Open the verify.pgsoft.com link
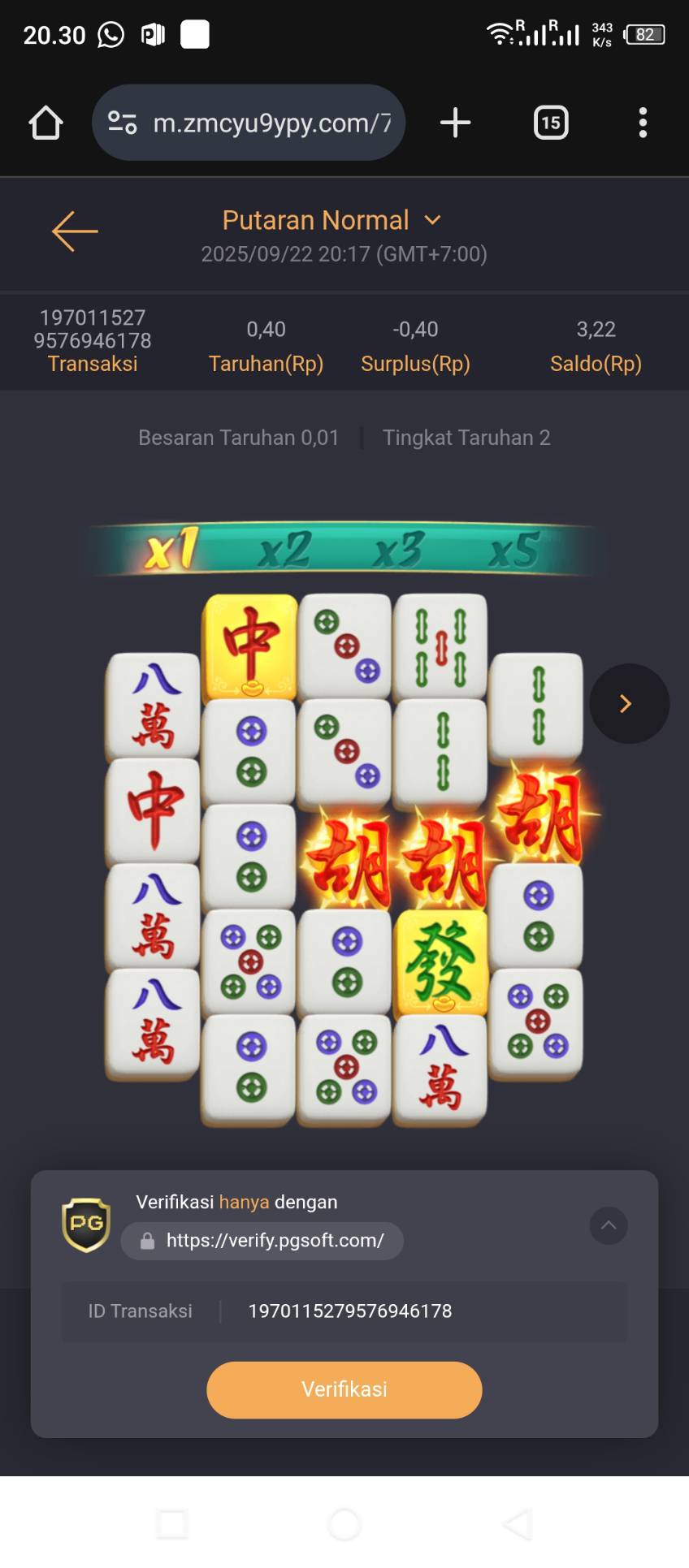The width and height of the screenshot is (689, 1568). click(262, 1241)
